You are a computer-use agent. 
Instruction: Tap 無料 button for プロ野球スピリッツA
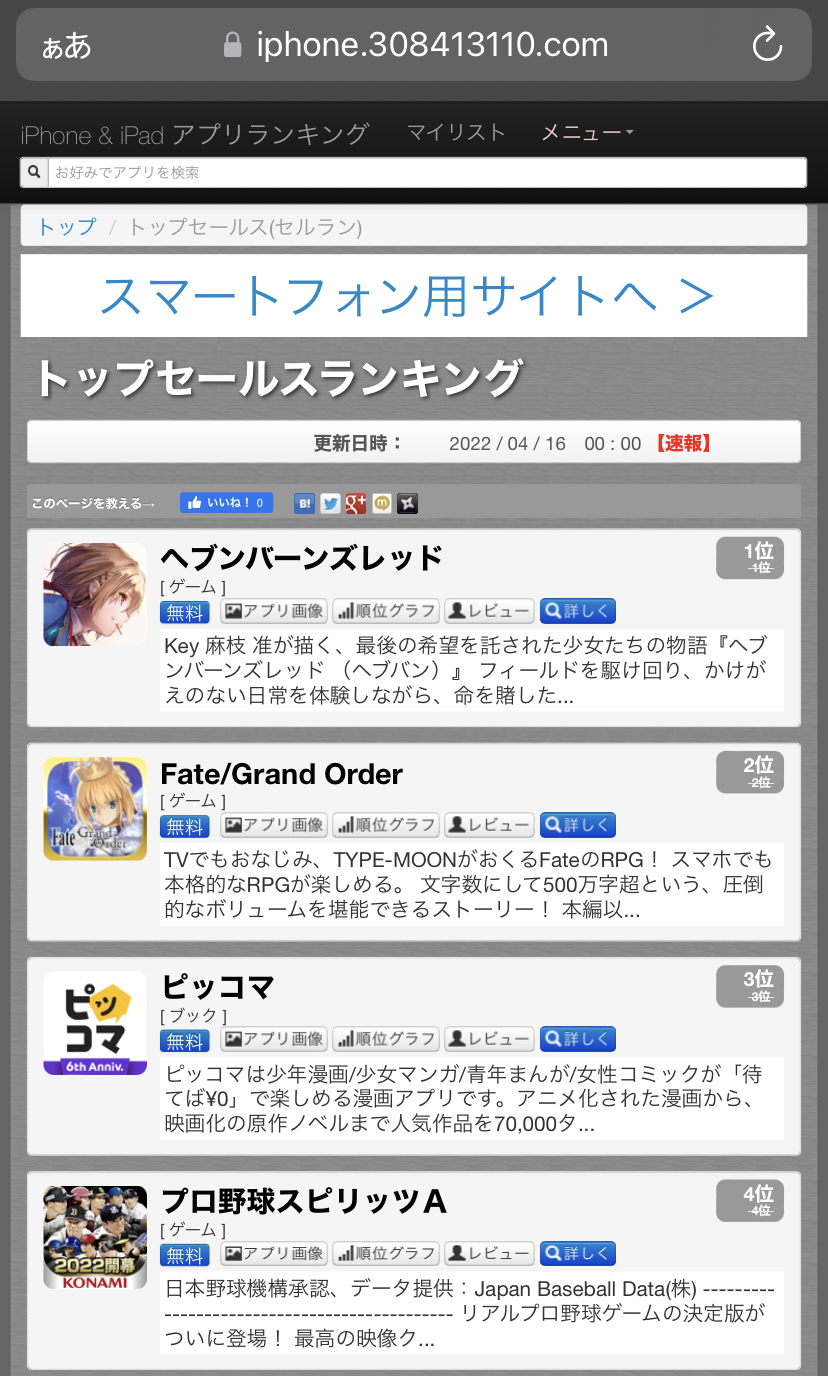click(x=185, y=1254)
